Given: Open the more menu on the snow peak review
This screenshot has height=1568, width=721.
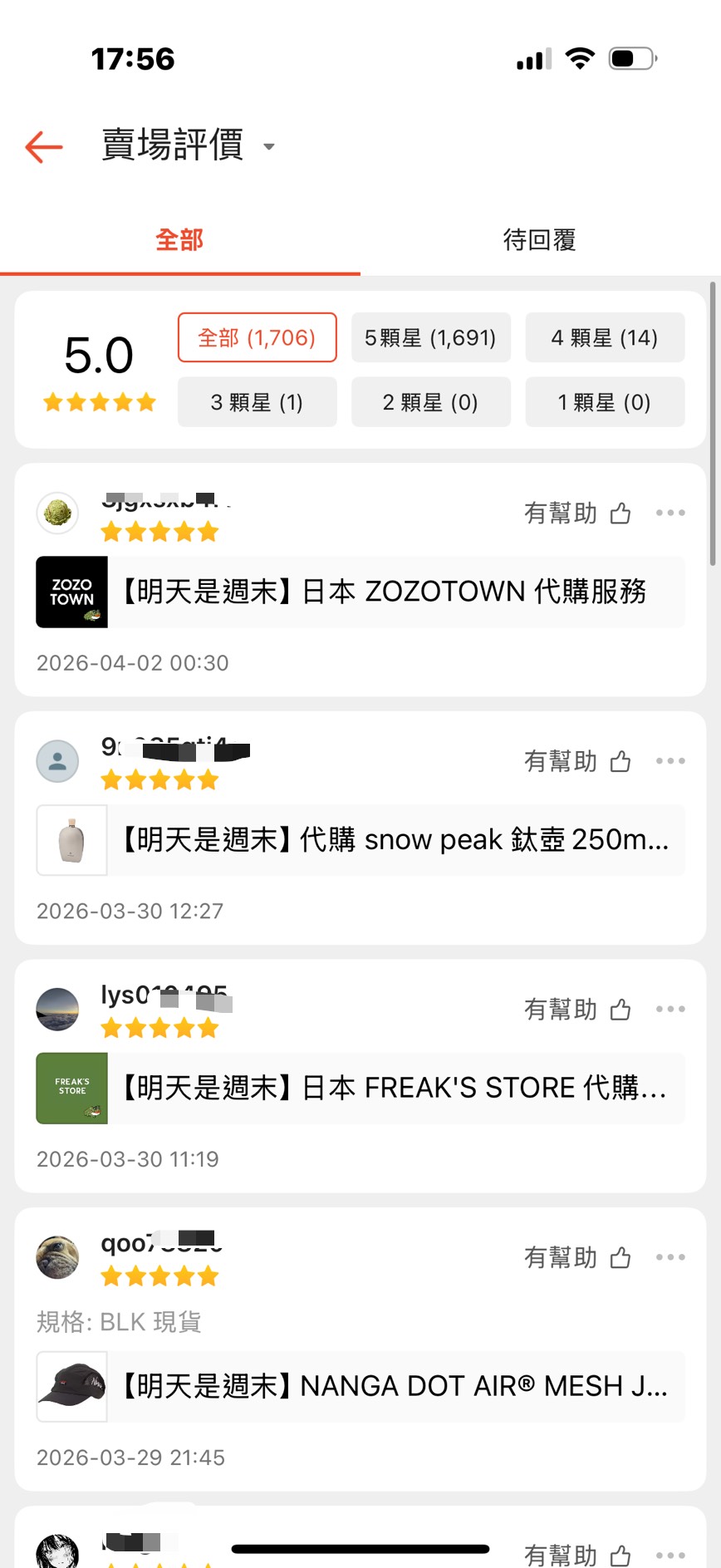Looking at the screenshot, I should (669, 760).
